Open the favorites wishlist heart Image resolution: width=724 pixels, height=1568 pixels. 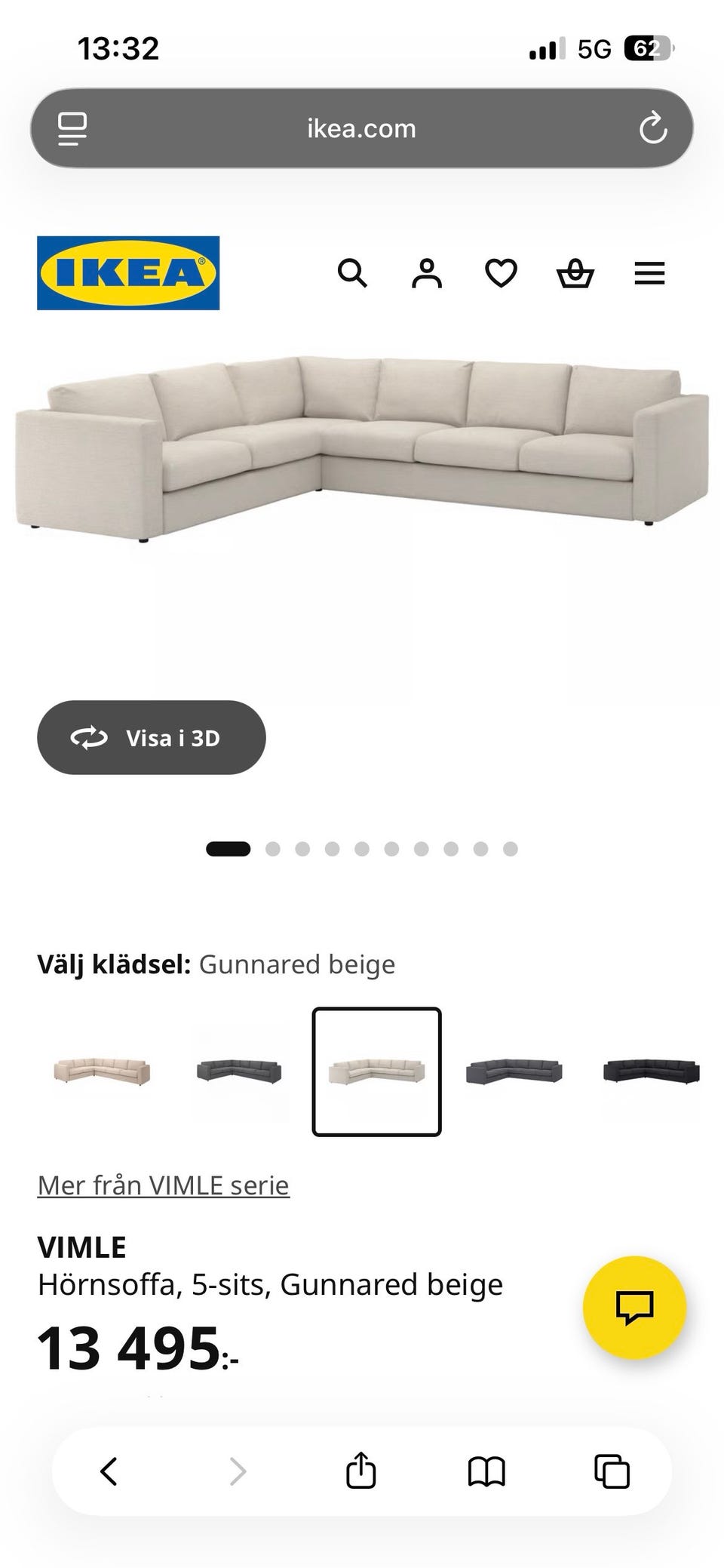point(500,274)
